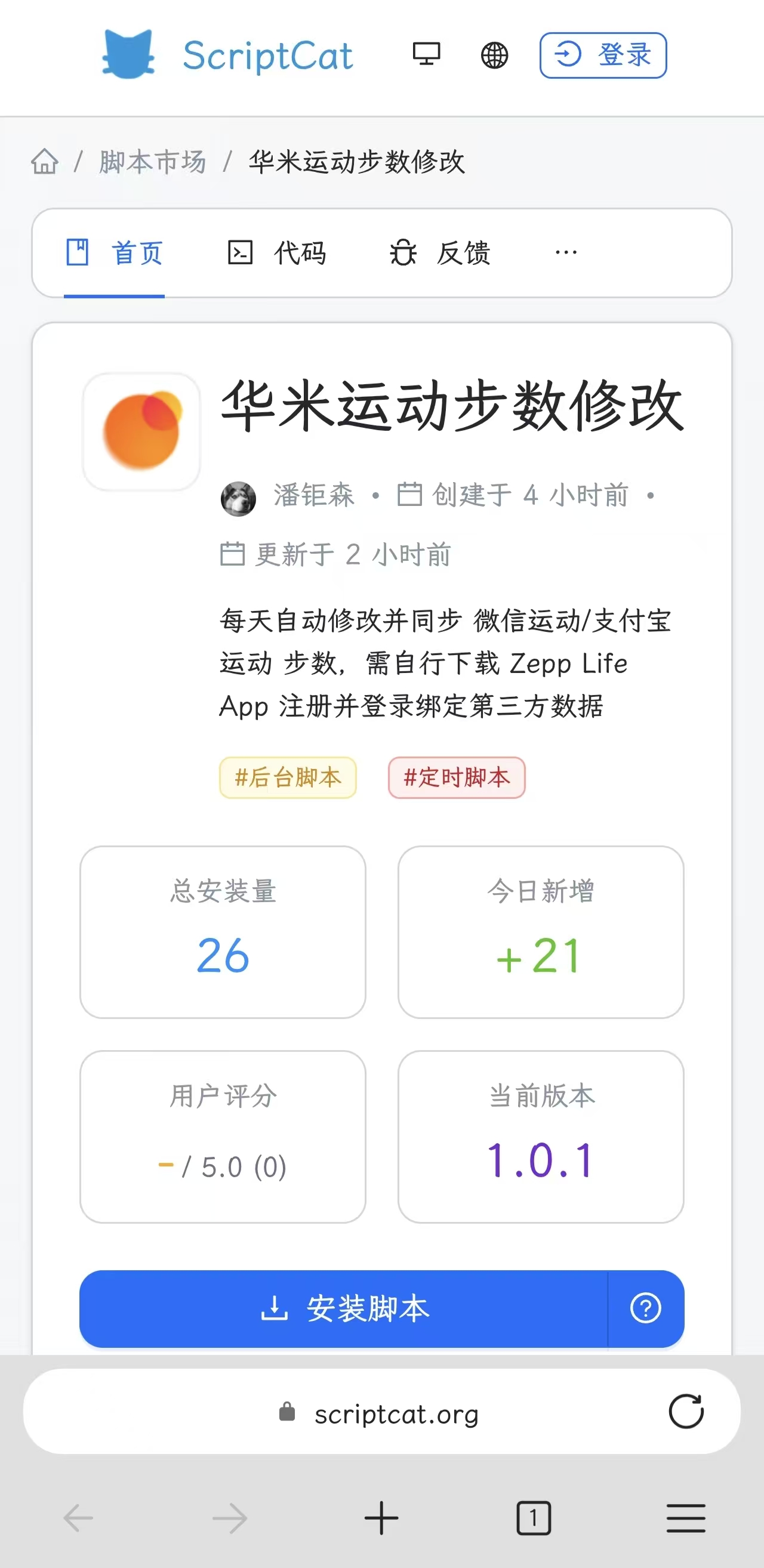
Task: Switch to the 反馈 tab
Action: tap(440, 252)
